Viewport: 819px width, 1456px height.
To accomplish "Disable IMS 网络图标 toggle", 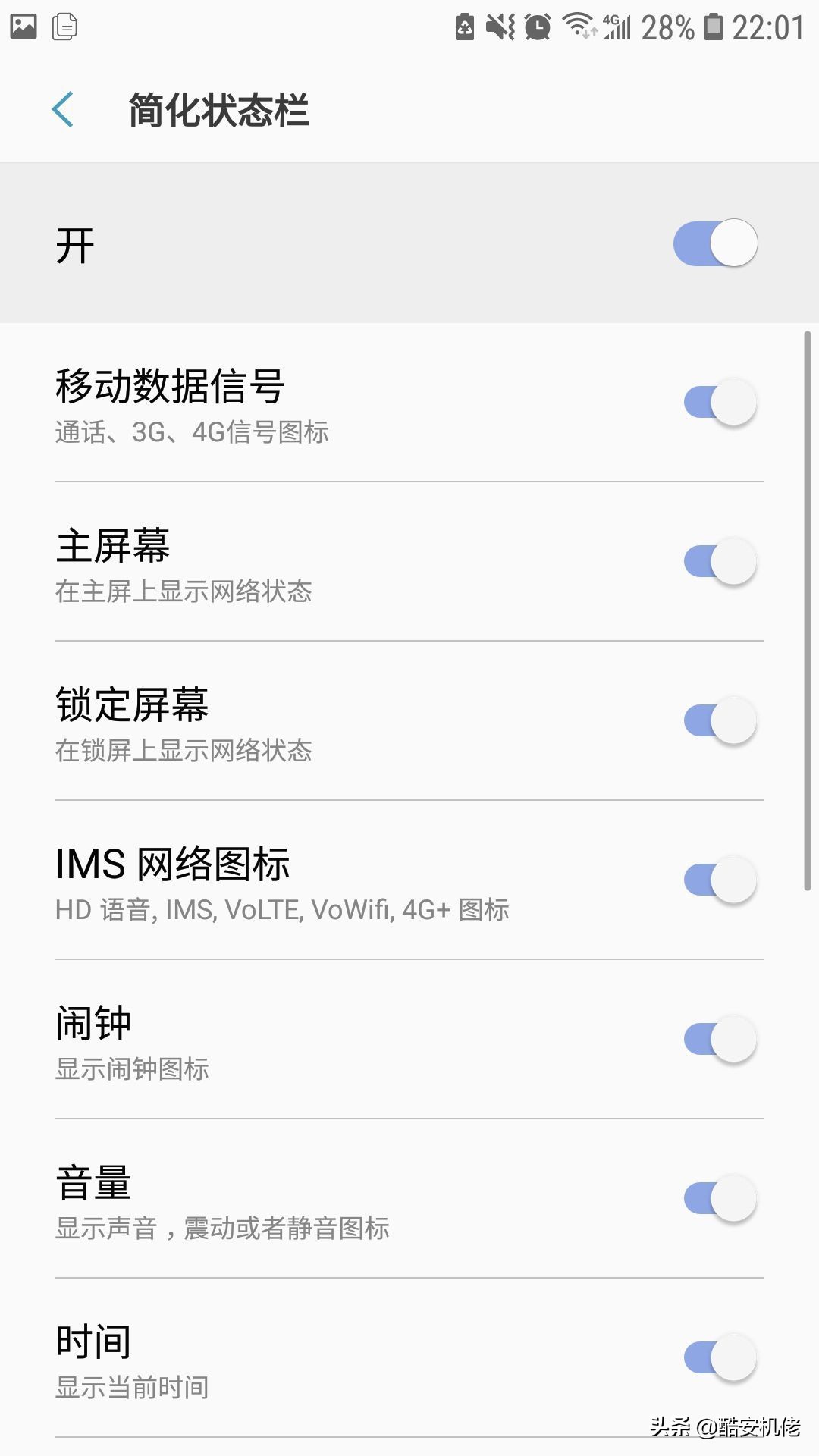I will pos(720,880).
